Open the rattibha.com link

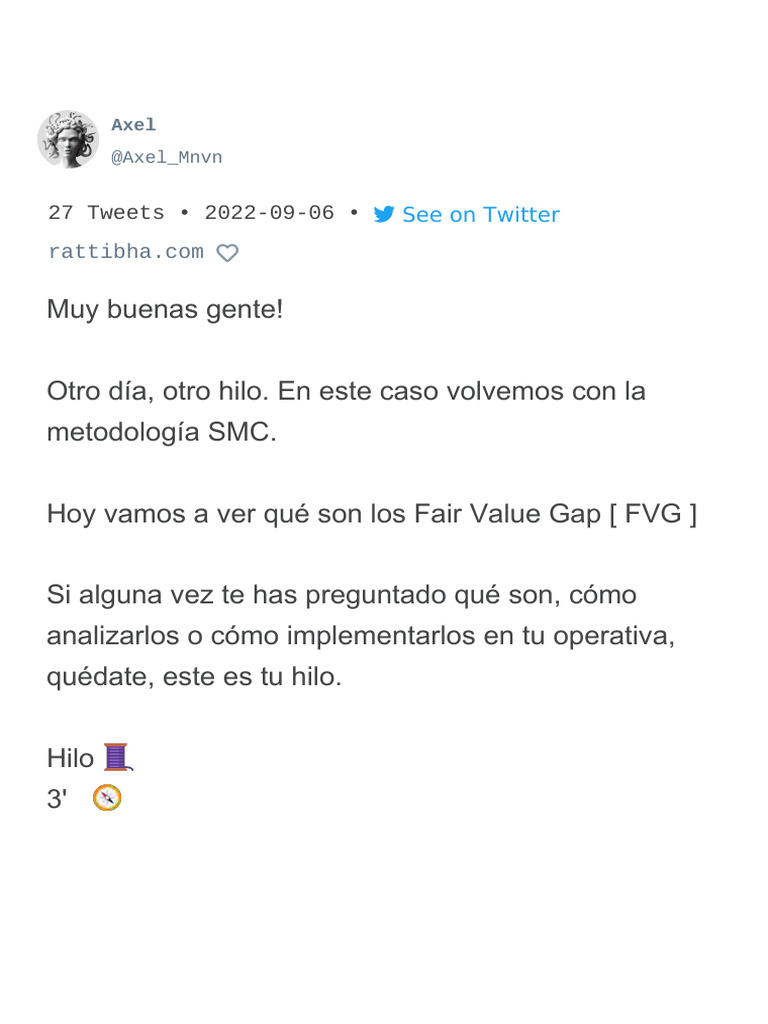[x=126, y=252]
